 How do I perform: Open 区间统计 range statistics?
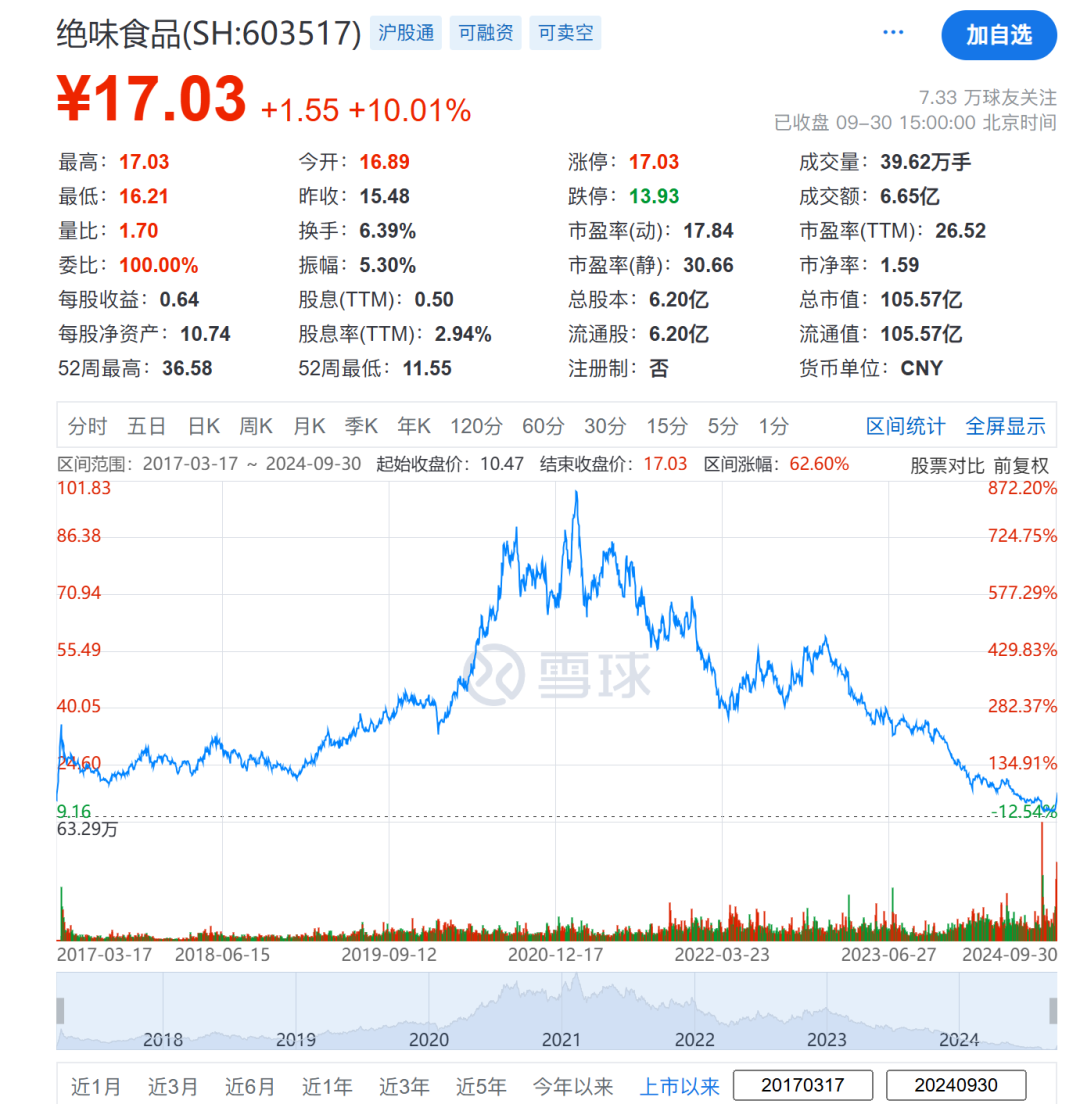[905, 426]
